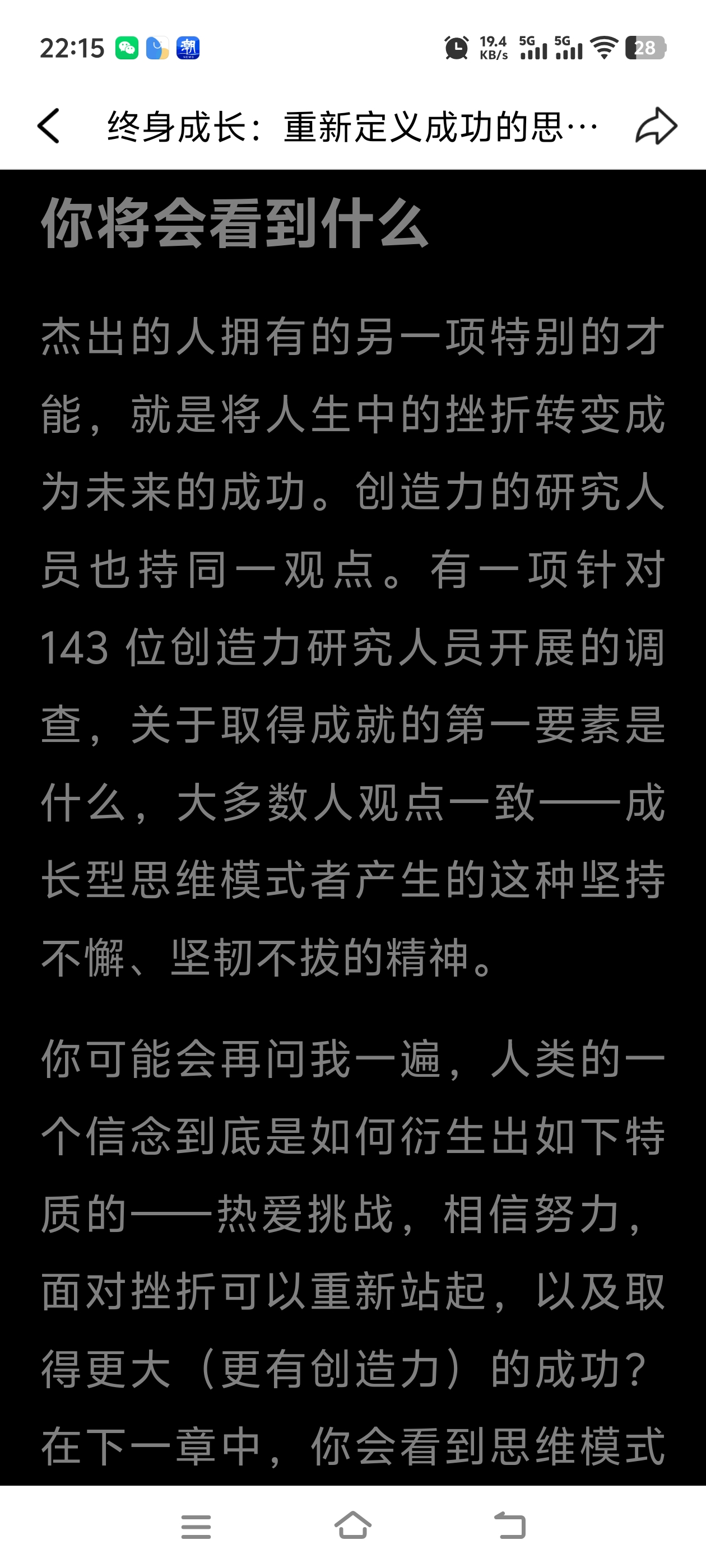Go back using the header arrow
The height and width of the screenshot is (1568, 706).
click(x=49, y=126)
